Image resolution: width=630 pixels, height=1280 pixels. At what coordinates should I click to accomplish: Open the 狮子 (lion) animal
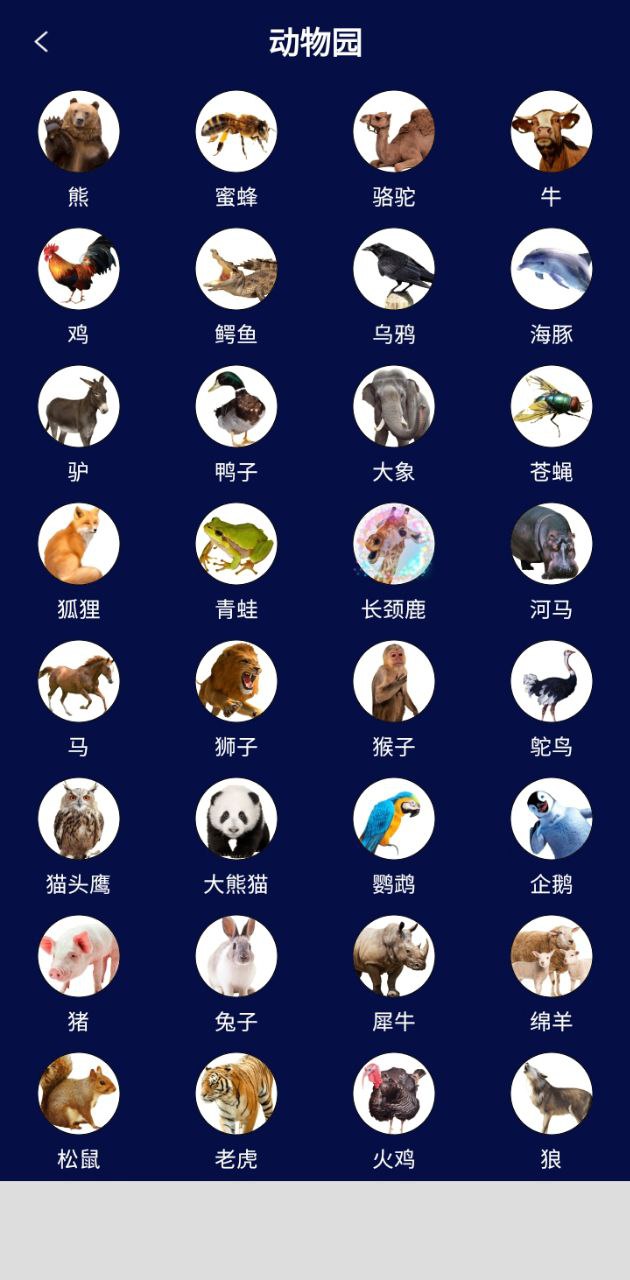point(236,682)
